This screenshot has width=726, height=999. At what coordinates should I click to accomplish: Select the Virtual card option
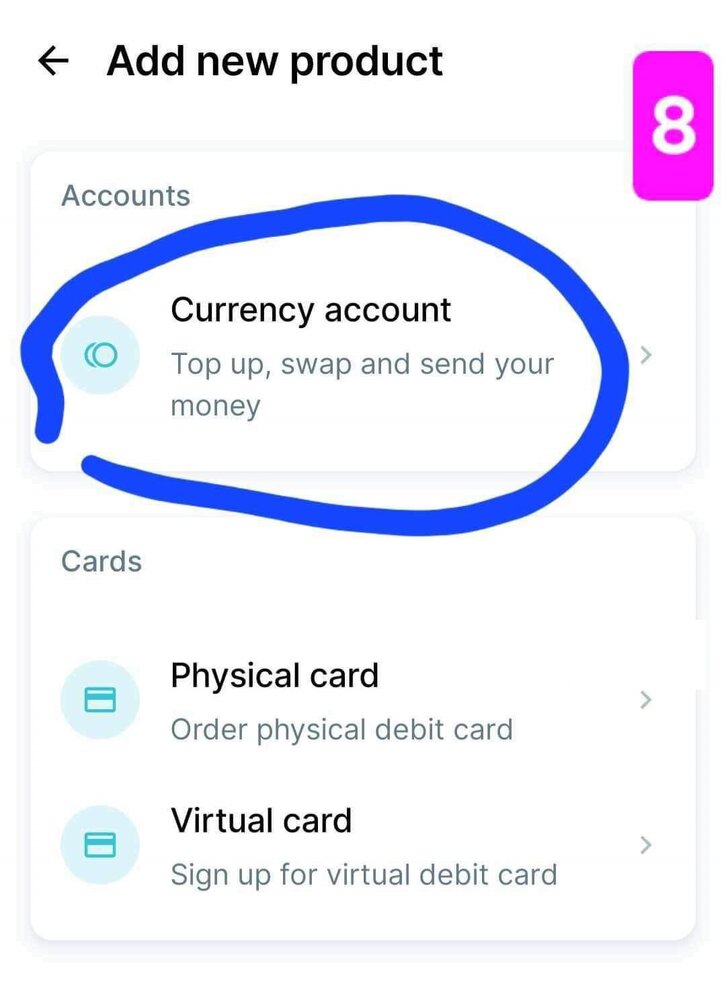[x=360, y=845]
